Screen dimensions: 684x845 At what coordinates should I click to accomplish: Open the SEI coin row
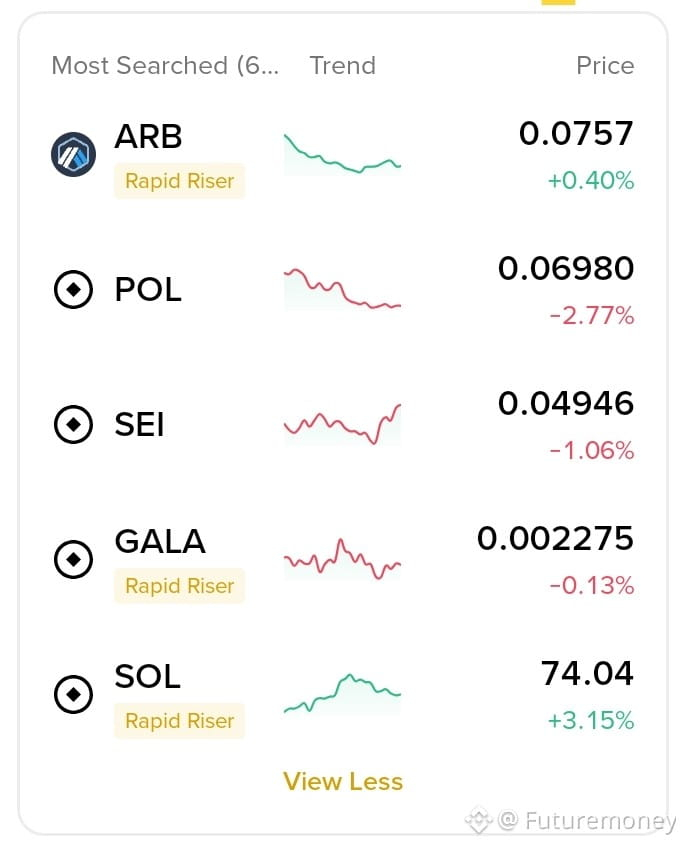pyautogui.click(x=343, y=425)
